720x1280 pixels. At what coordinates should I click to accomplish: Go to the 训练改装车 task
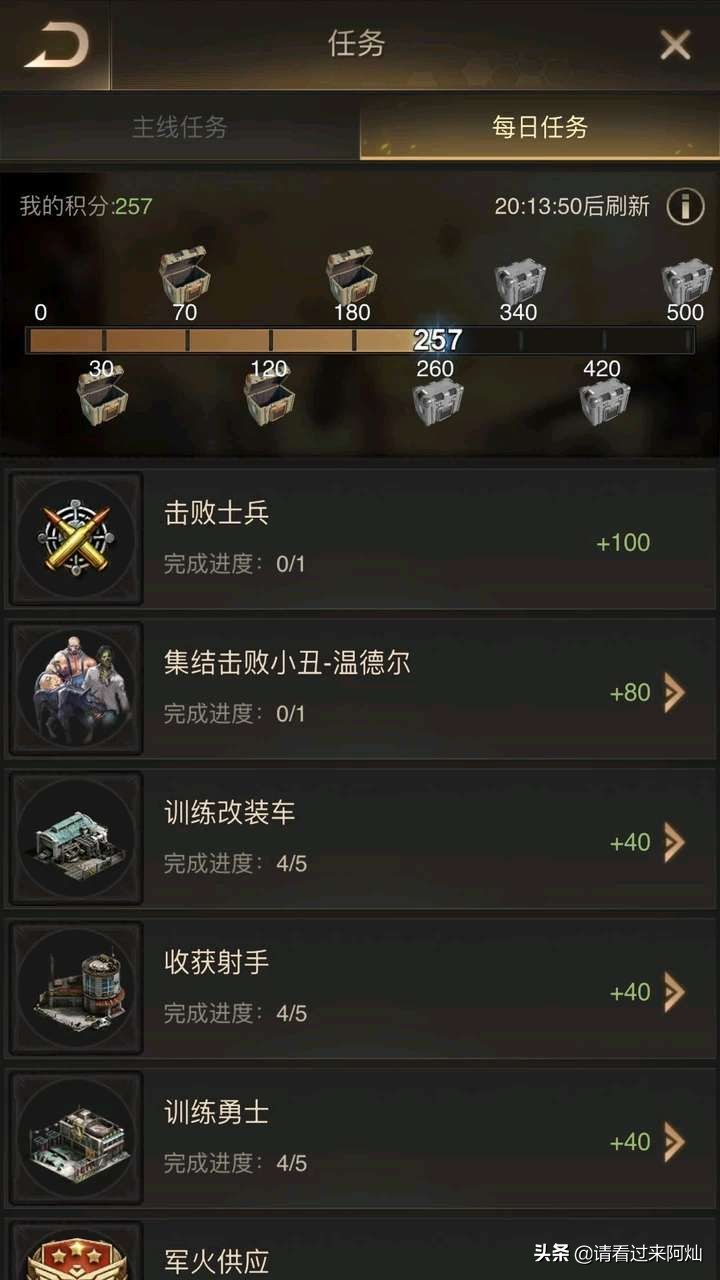674,842
